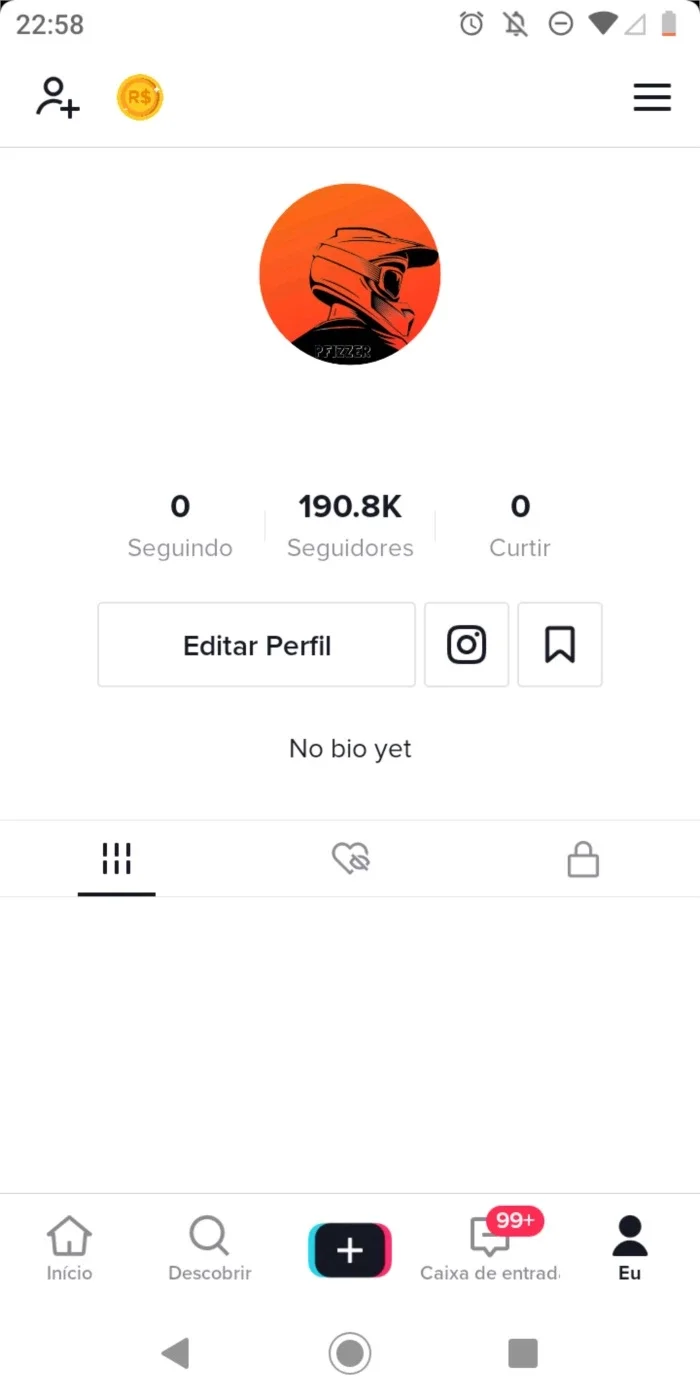Screen dimensions: 700x1400
Task: Go to the Descobrir tab
Action: coord(210,1248)
